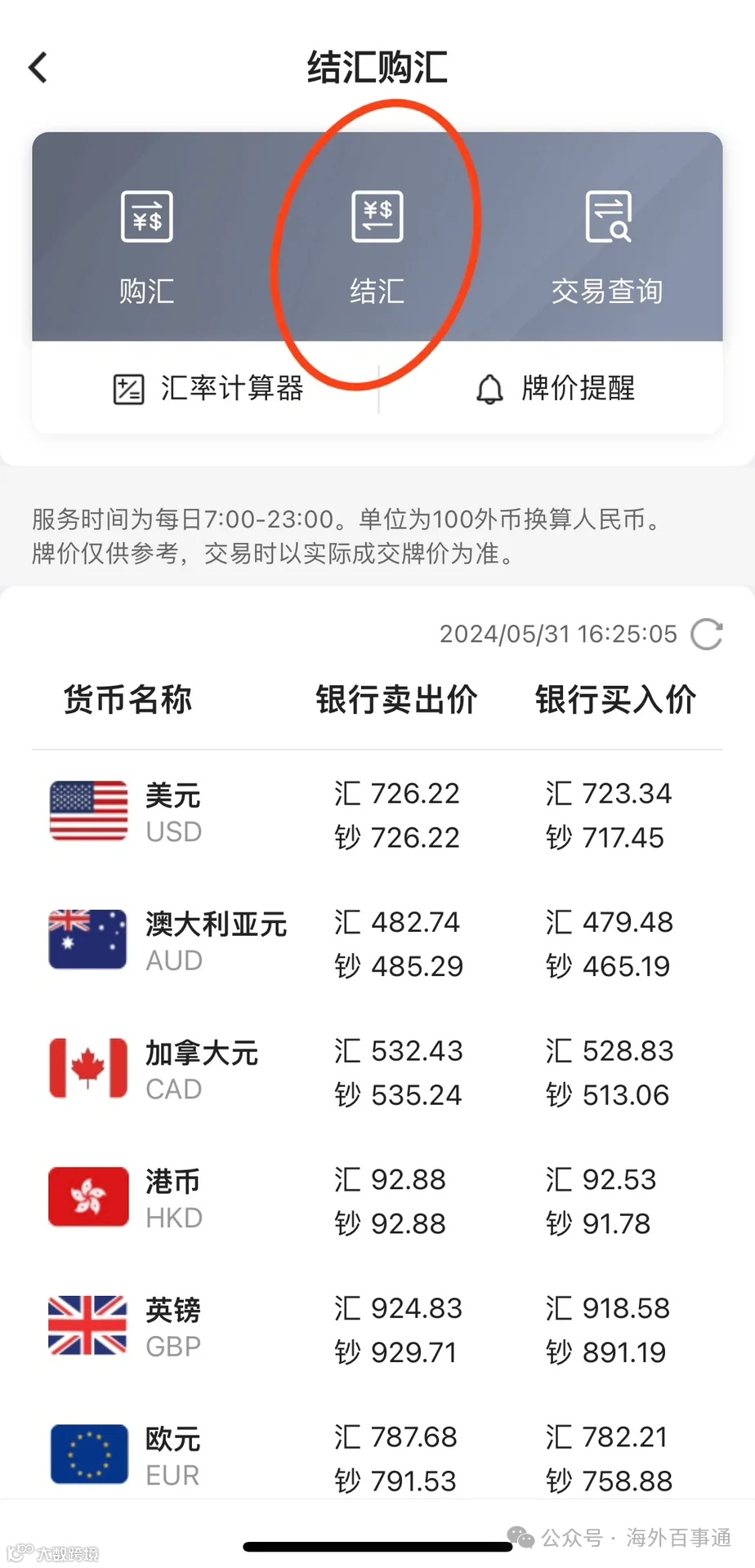Select the 加拿大元 CAD row
This screenshot has height=1568, width=755.
(x=376, y=1071)
